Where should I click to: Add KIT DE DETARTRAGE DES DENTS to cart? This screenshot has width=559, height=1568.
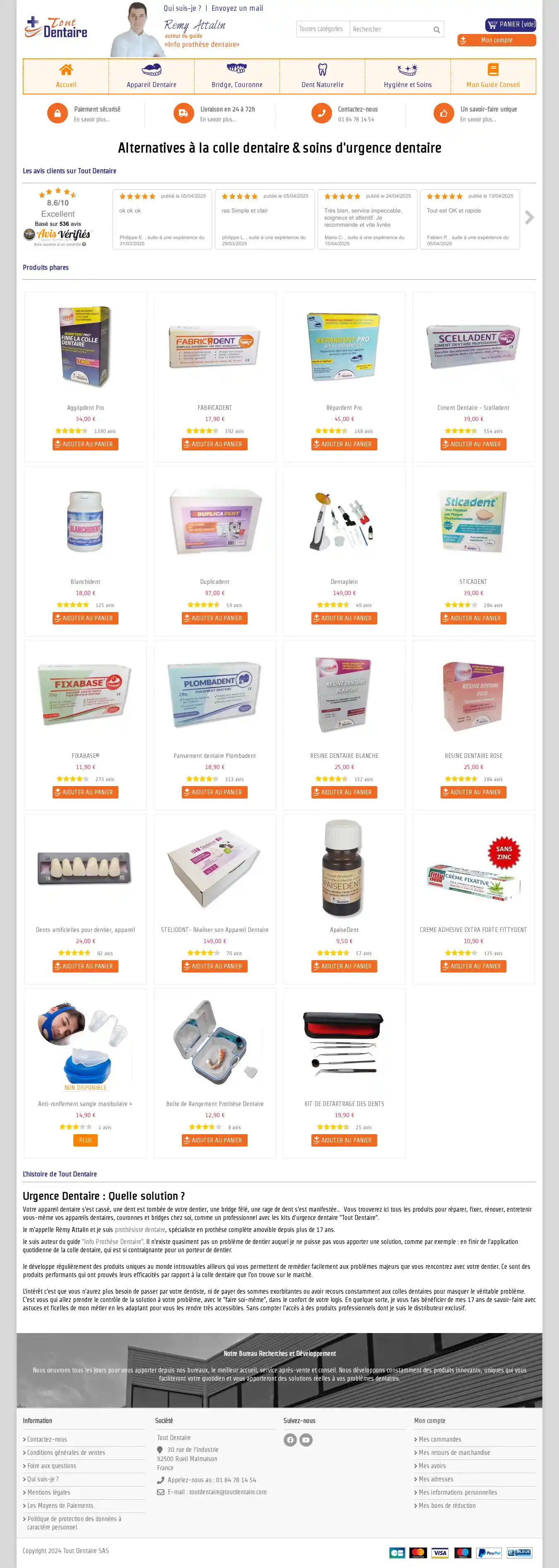click(x=344, y=1140)
